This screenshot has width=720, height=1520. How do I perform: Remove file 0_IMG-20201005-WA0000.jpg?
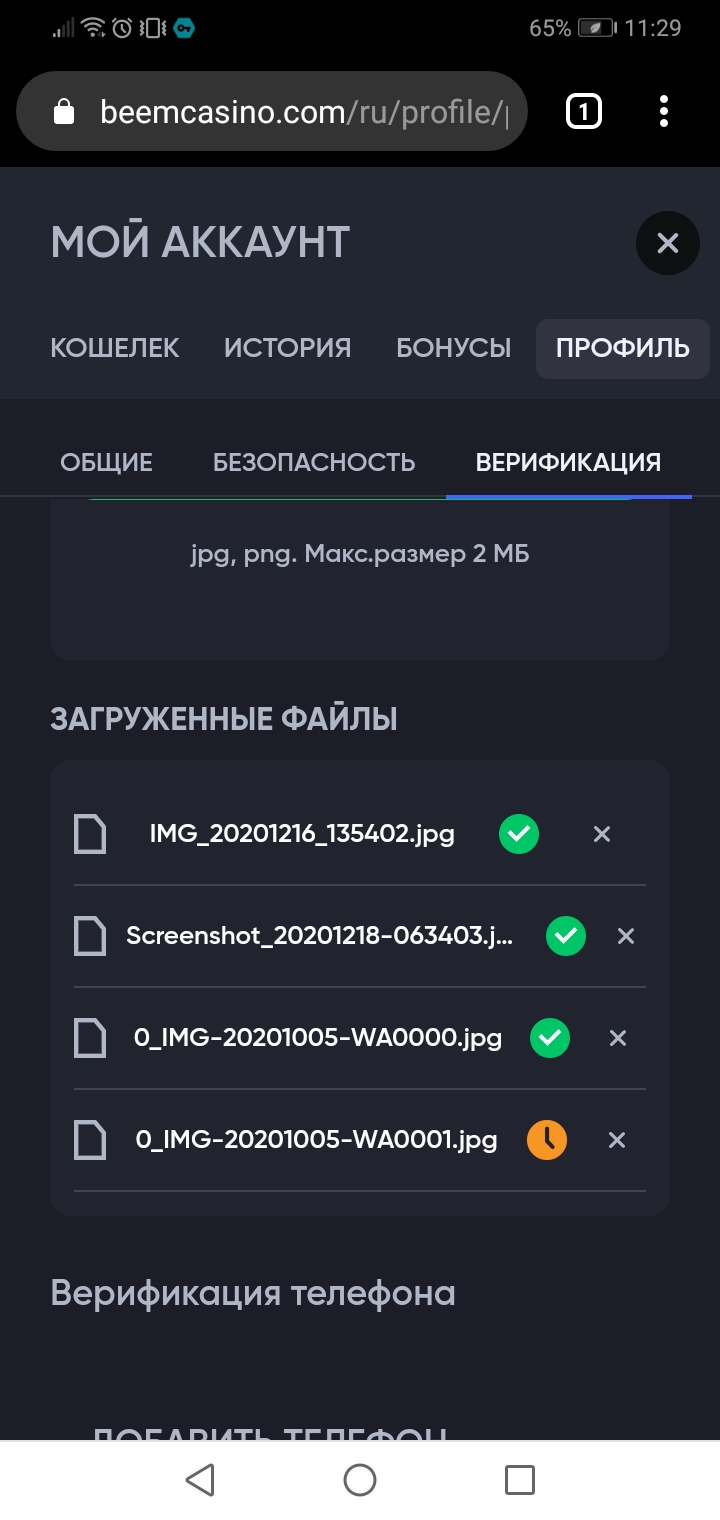tap(617, 1038)
